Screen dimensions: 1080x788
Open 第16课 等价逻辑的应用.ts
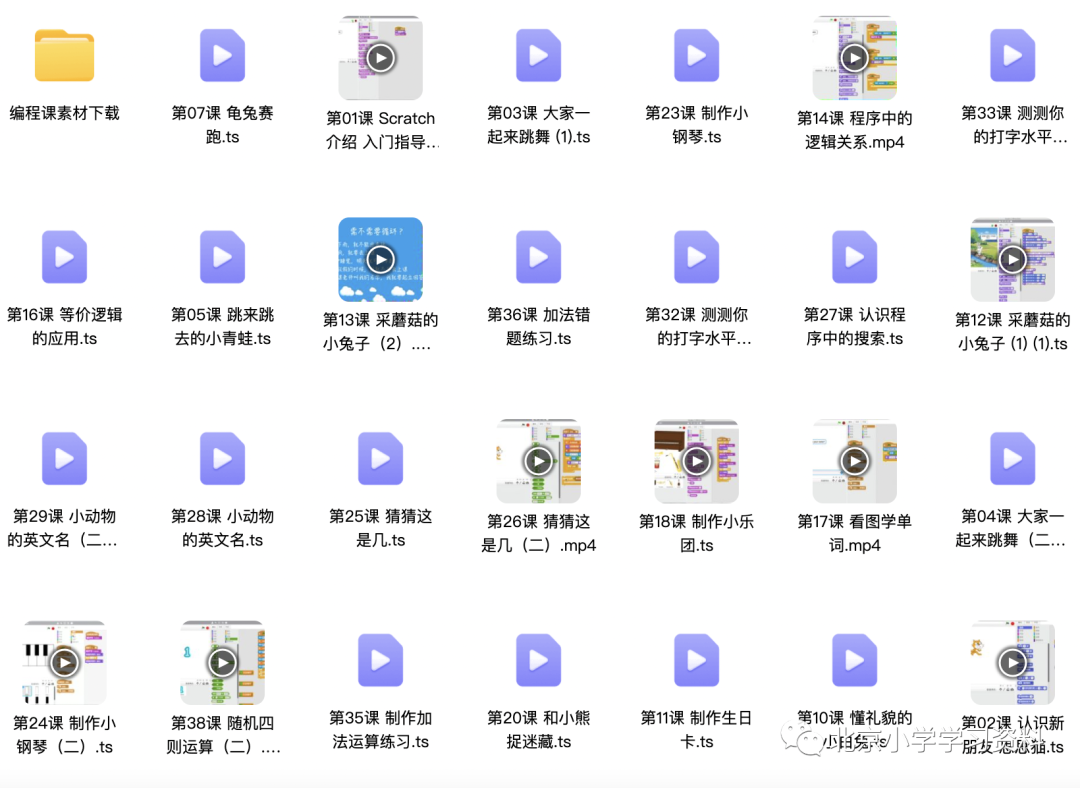[64, 257]
